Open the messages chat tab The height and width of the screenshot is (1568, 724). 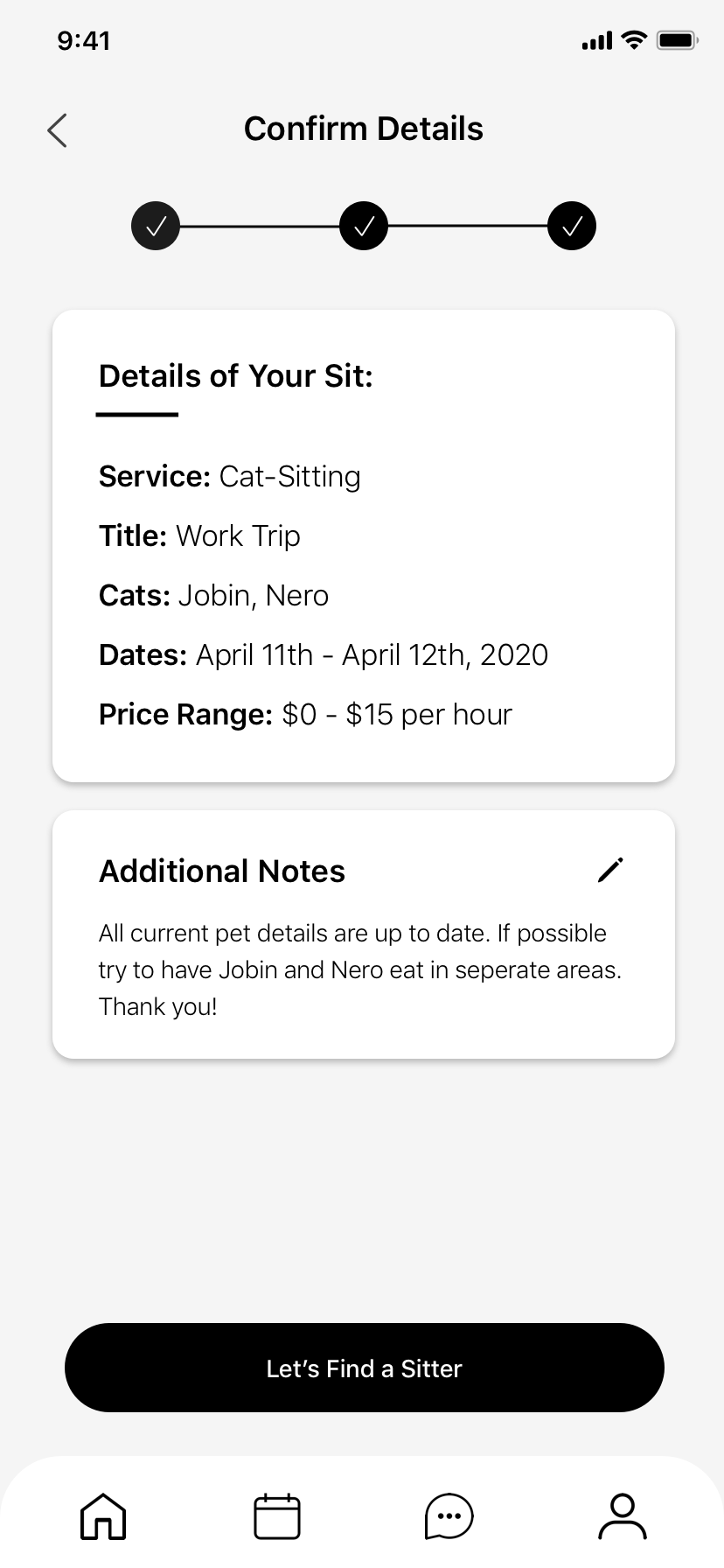click(449, 1516)
